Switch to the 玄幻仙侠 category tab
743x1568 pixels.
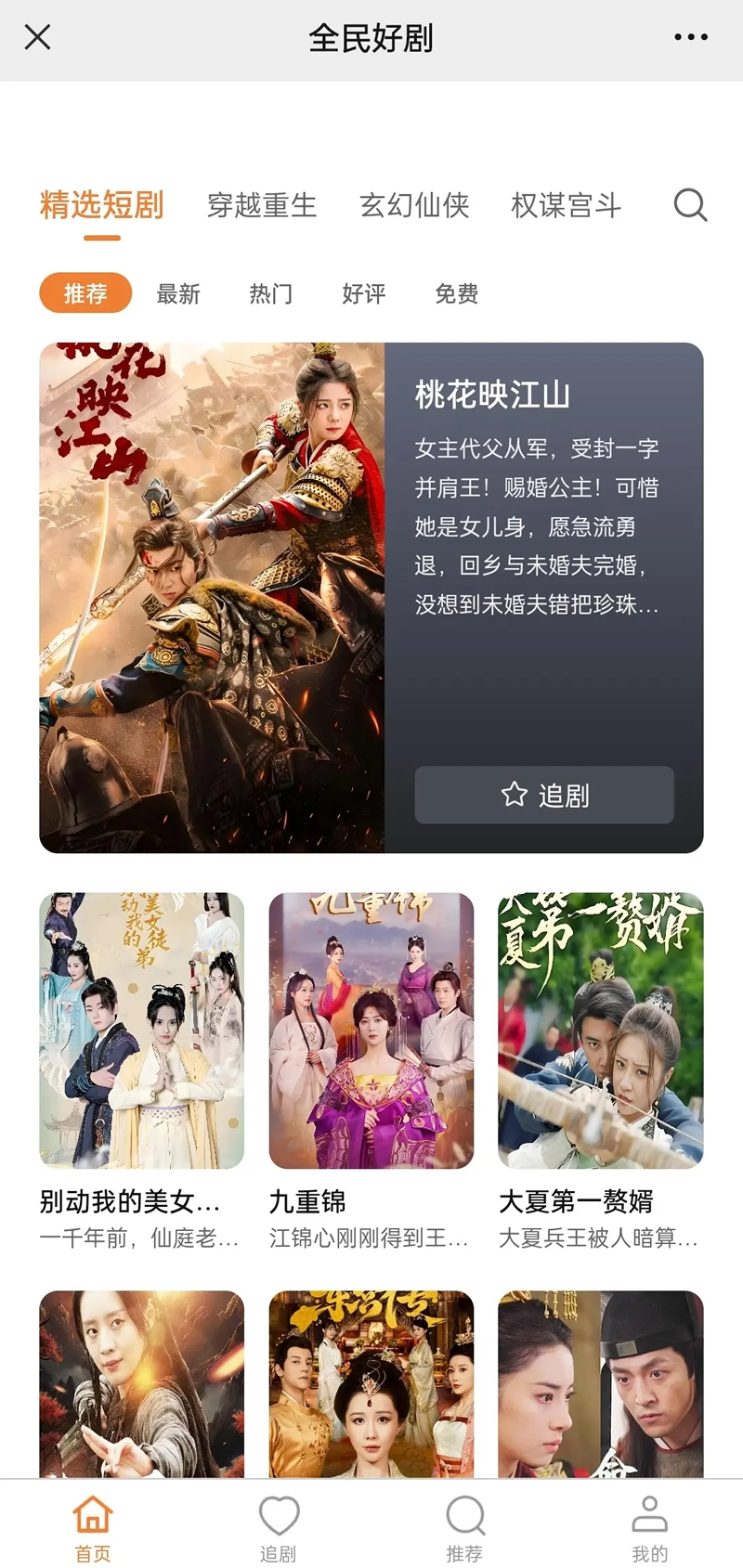414,205
